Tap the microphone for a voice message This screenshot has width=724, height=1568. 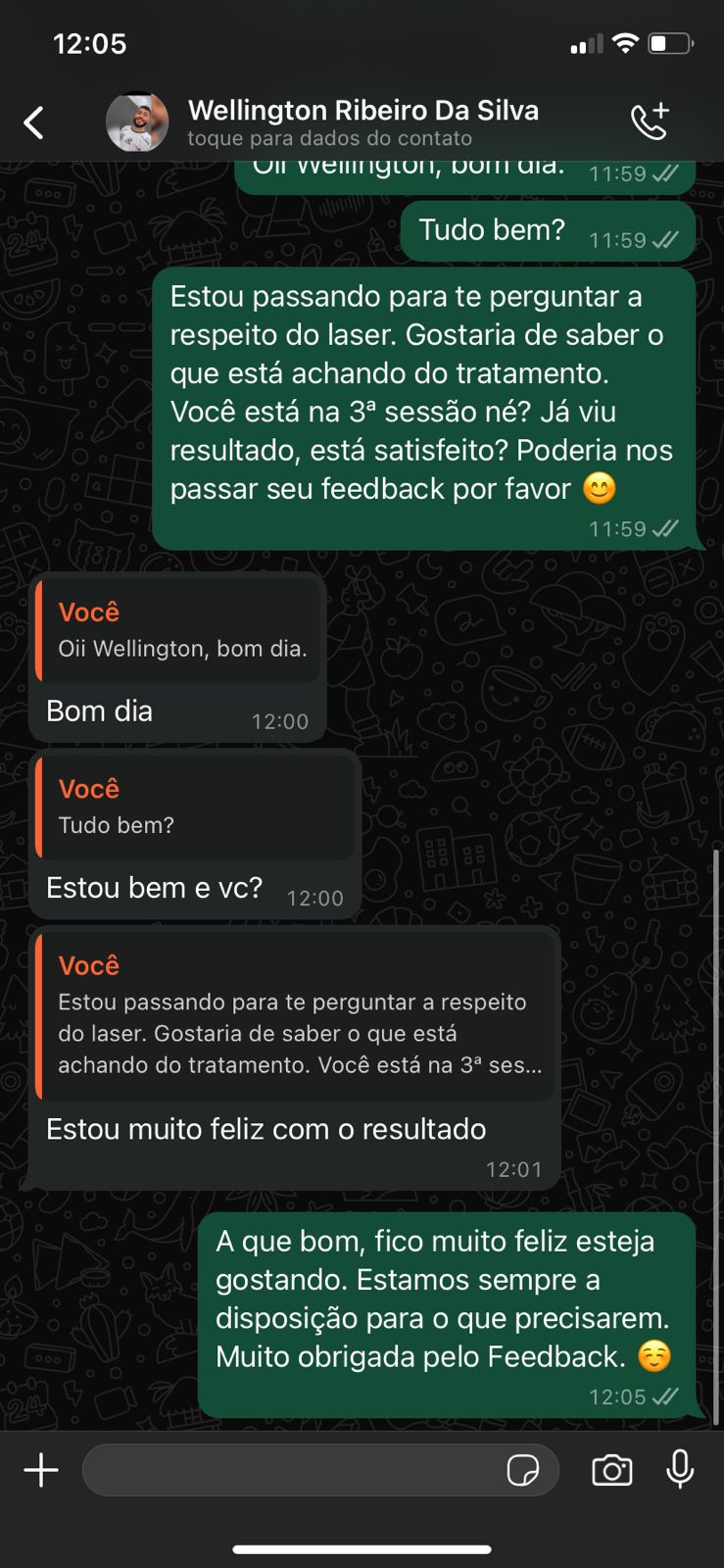point(680,1470)
